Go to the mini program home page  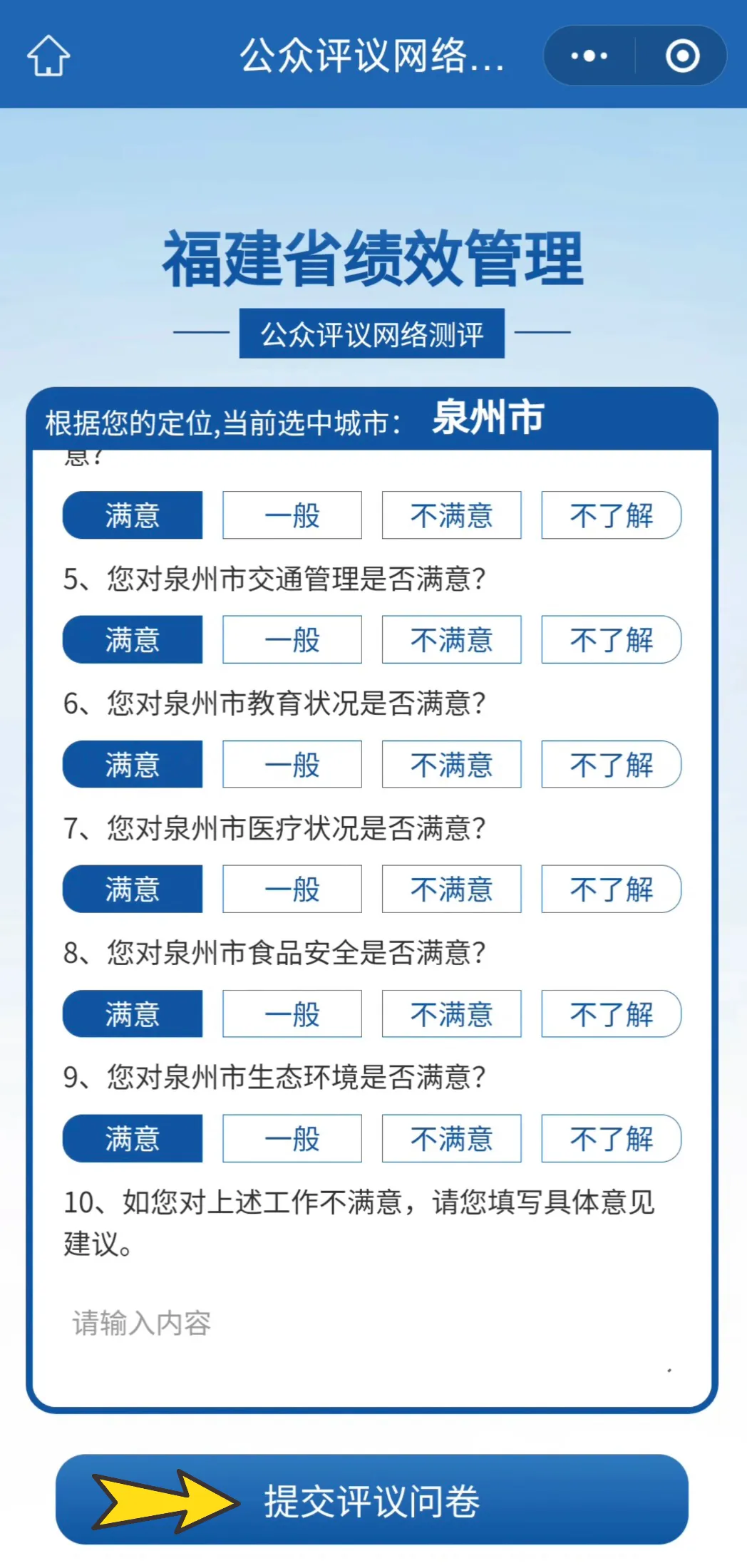(x=48, y=56)
